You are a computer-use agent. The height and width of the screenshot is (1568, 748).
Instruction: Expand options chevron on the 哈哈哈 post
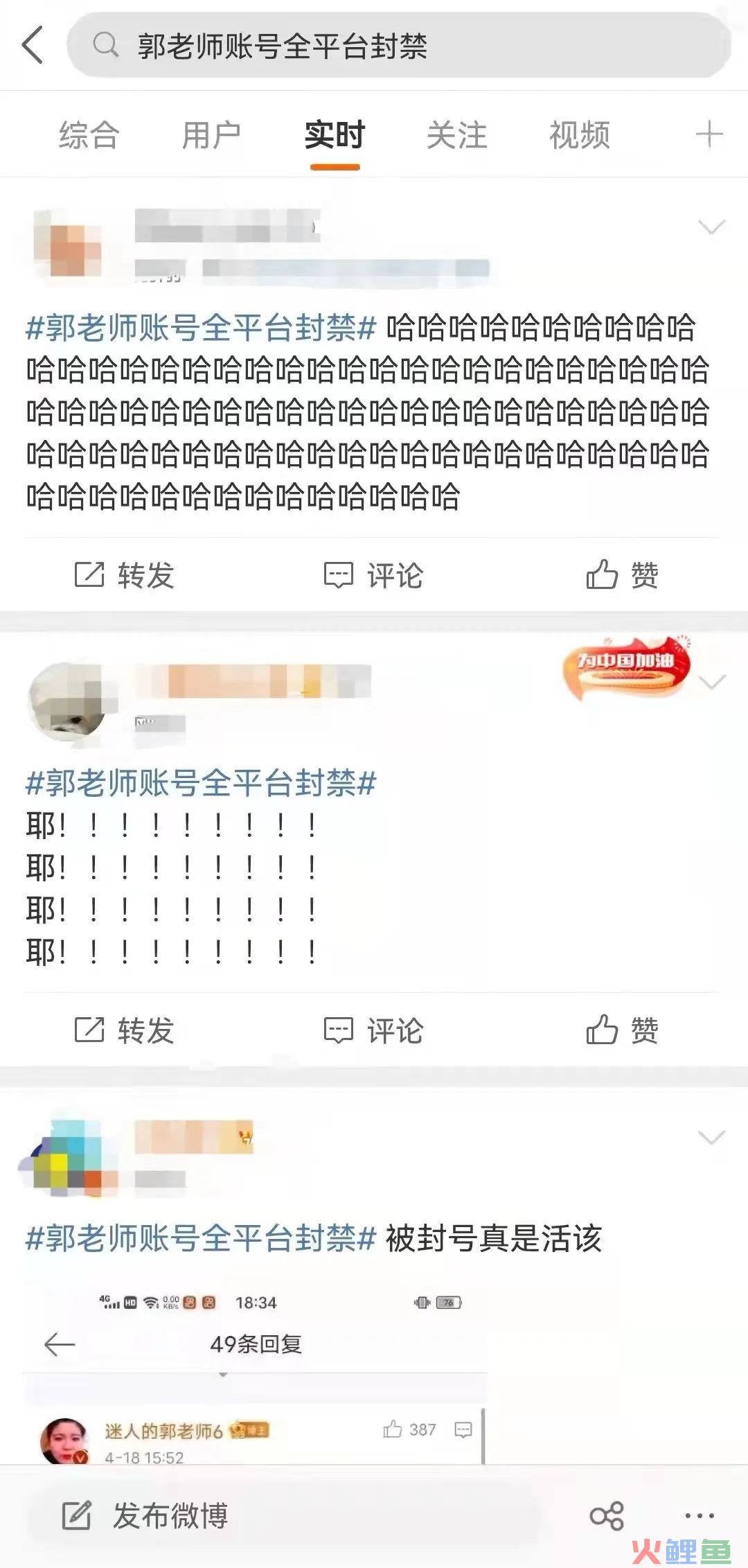click(x=711, y=227)
